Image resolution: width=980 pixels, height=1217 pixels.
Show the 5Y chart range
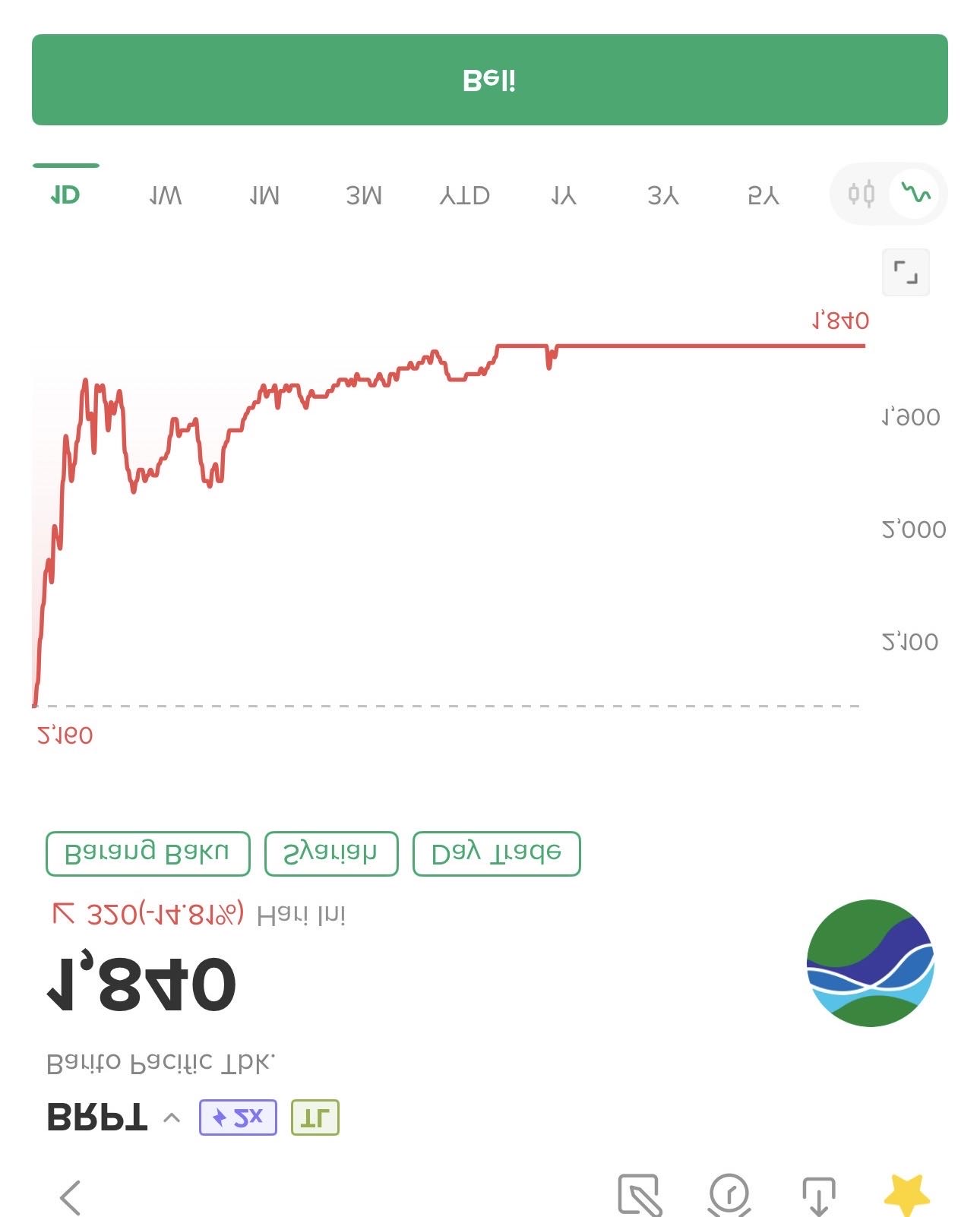[763, 196]
